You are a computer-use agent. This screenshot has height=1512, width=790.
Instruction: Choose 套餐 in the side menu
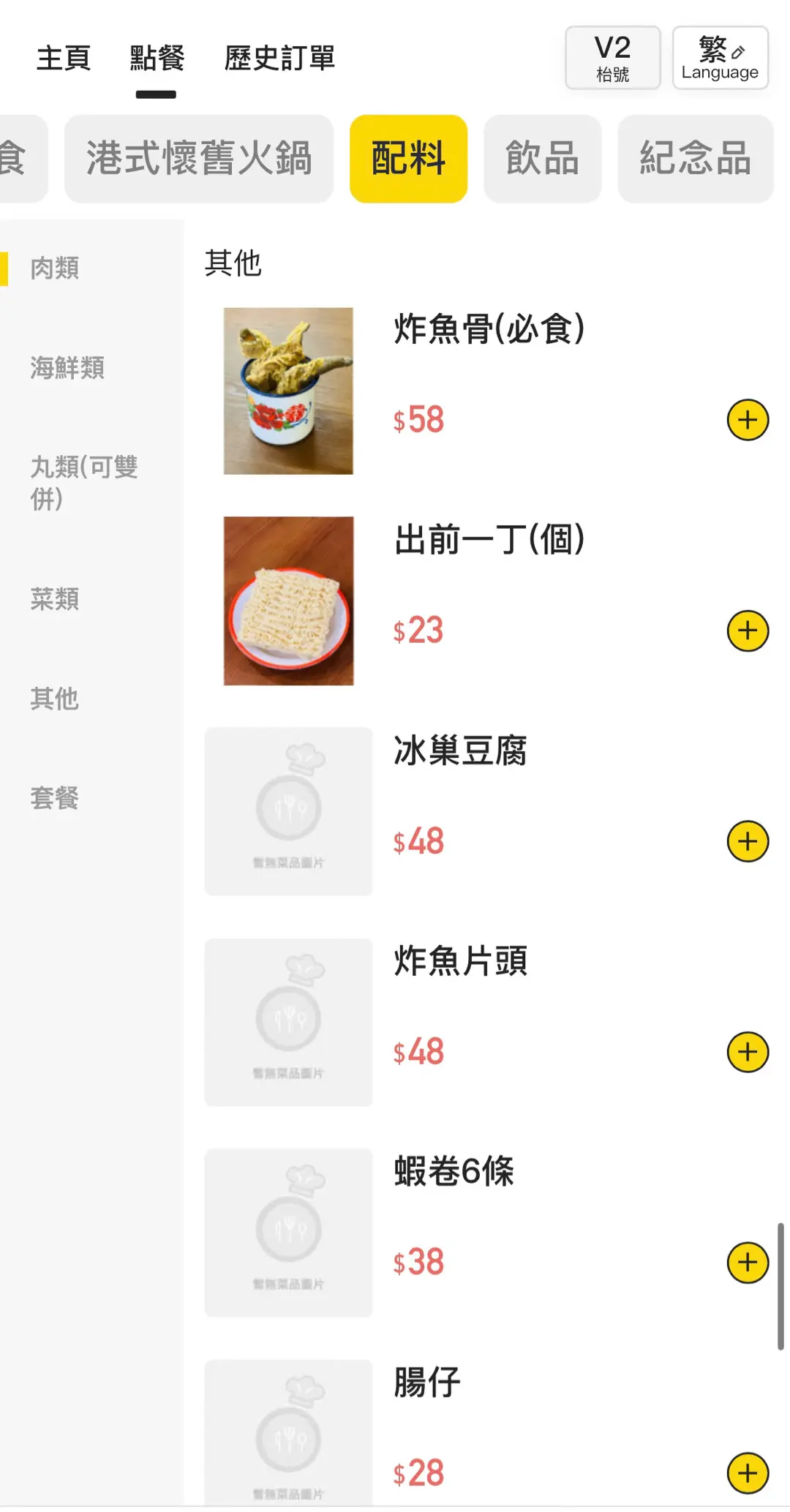[55, 797]
